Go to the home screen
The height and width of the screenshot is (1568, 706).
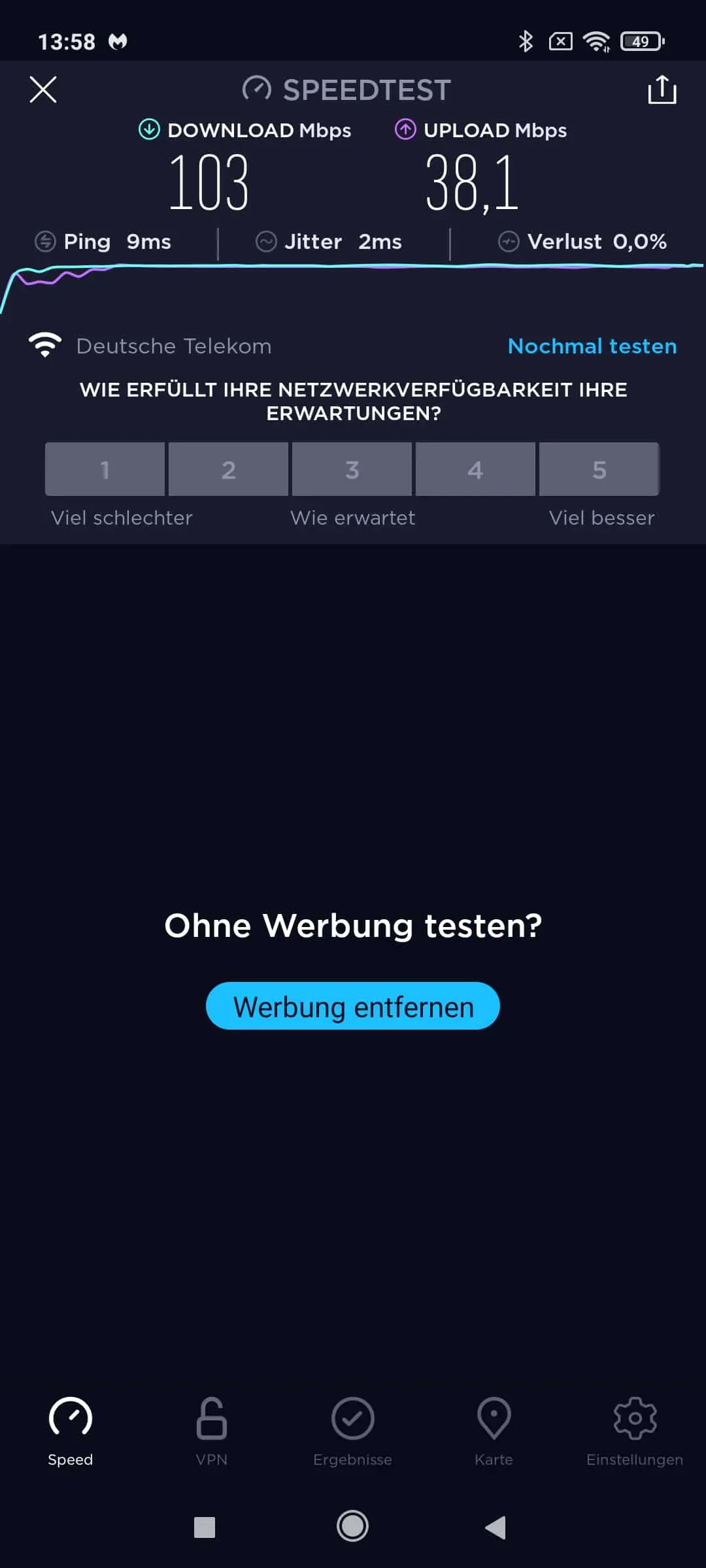(352, 1527)
